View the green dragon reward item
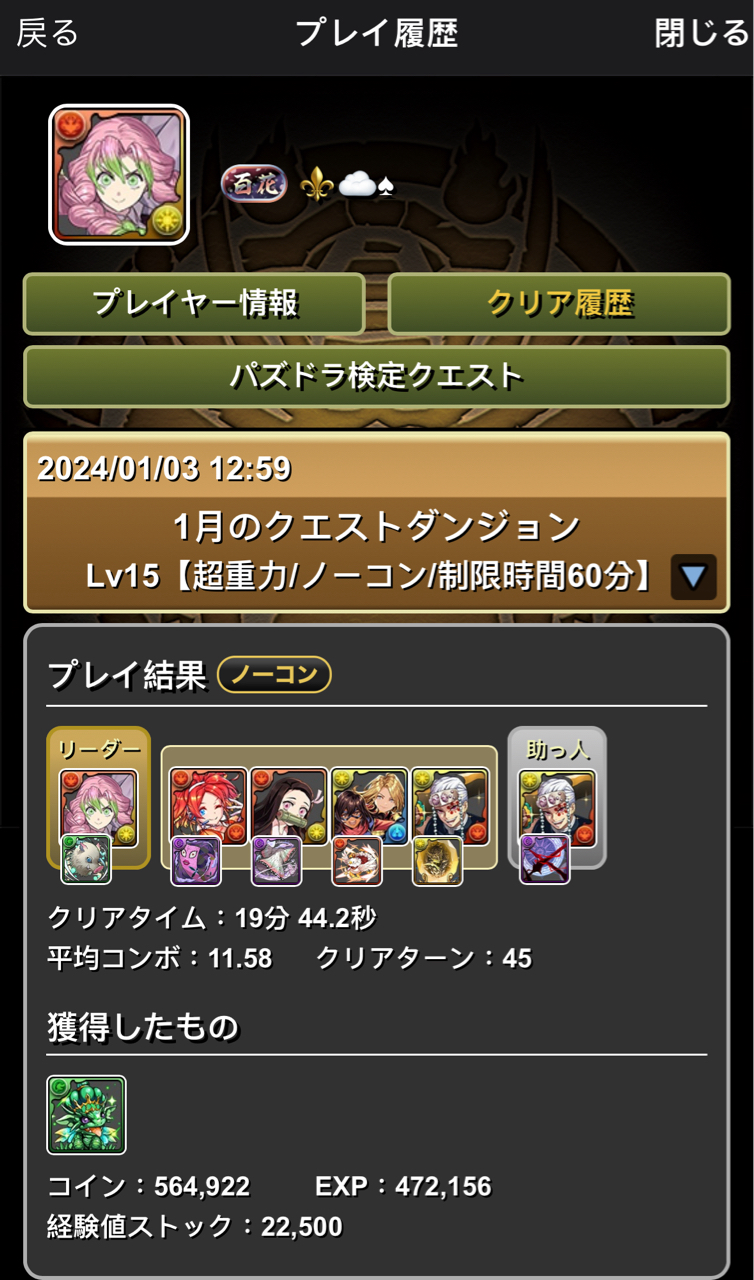Viewport: 754px width, 1280px height. (86, 1114)
